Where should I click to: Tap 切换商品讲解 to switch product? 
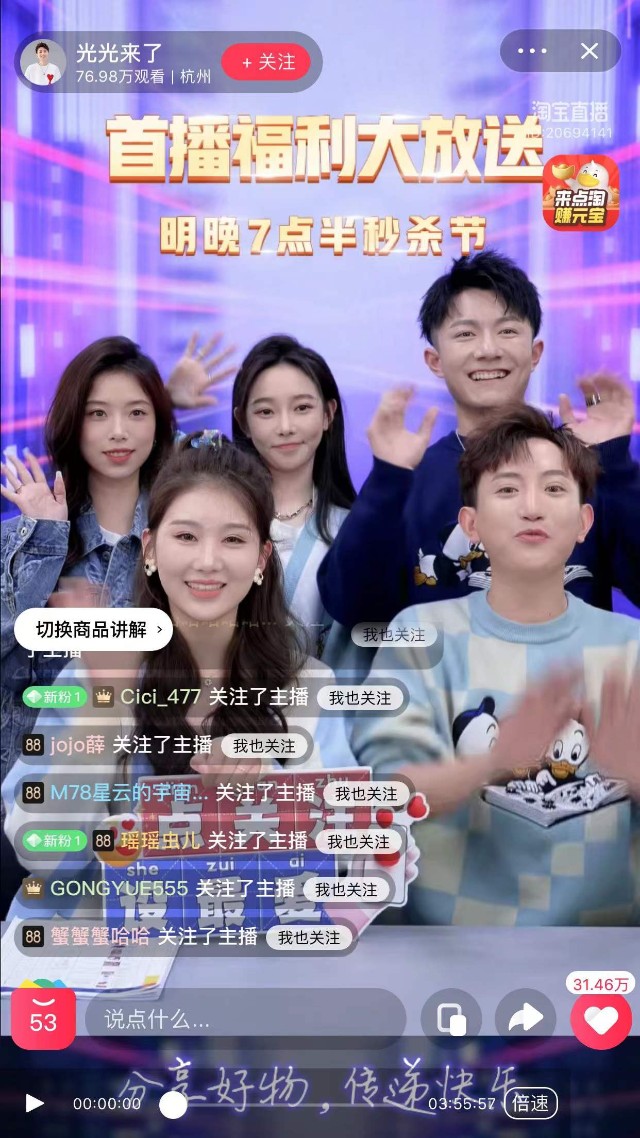(x=93, y=630)
